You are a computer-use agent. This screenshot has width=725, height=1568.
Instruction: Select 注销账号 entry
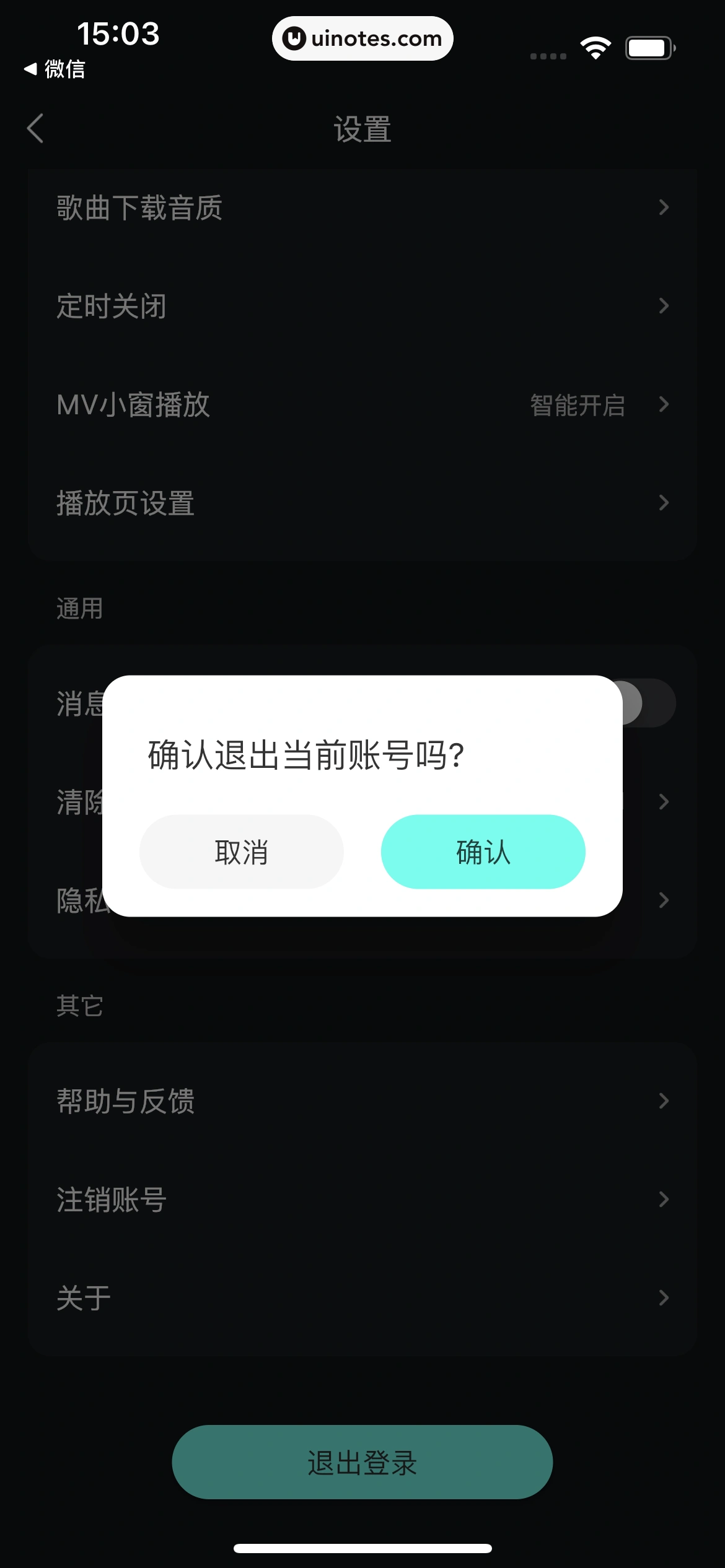click(x=362, y=1200)
